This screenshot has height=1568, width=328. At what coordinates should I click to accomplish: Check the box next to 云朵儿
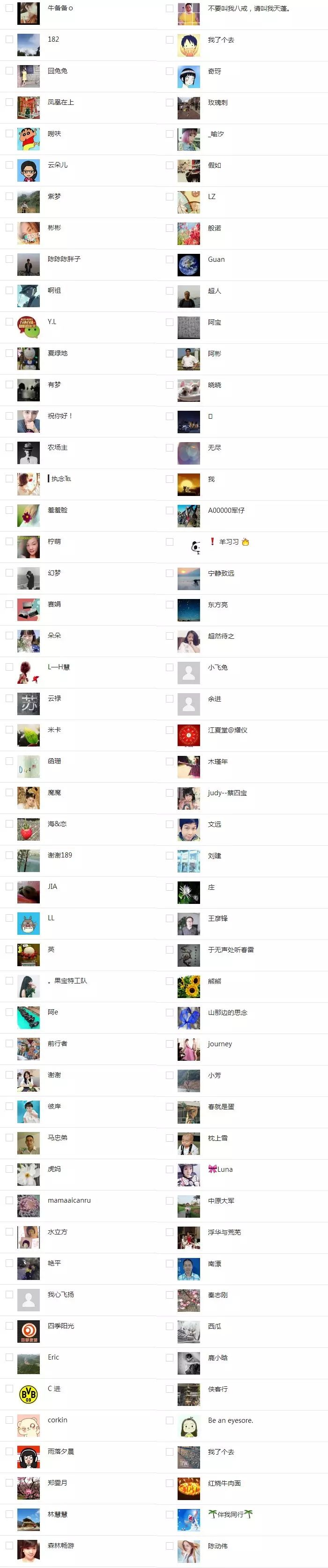tap(9, 164)
